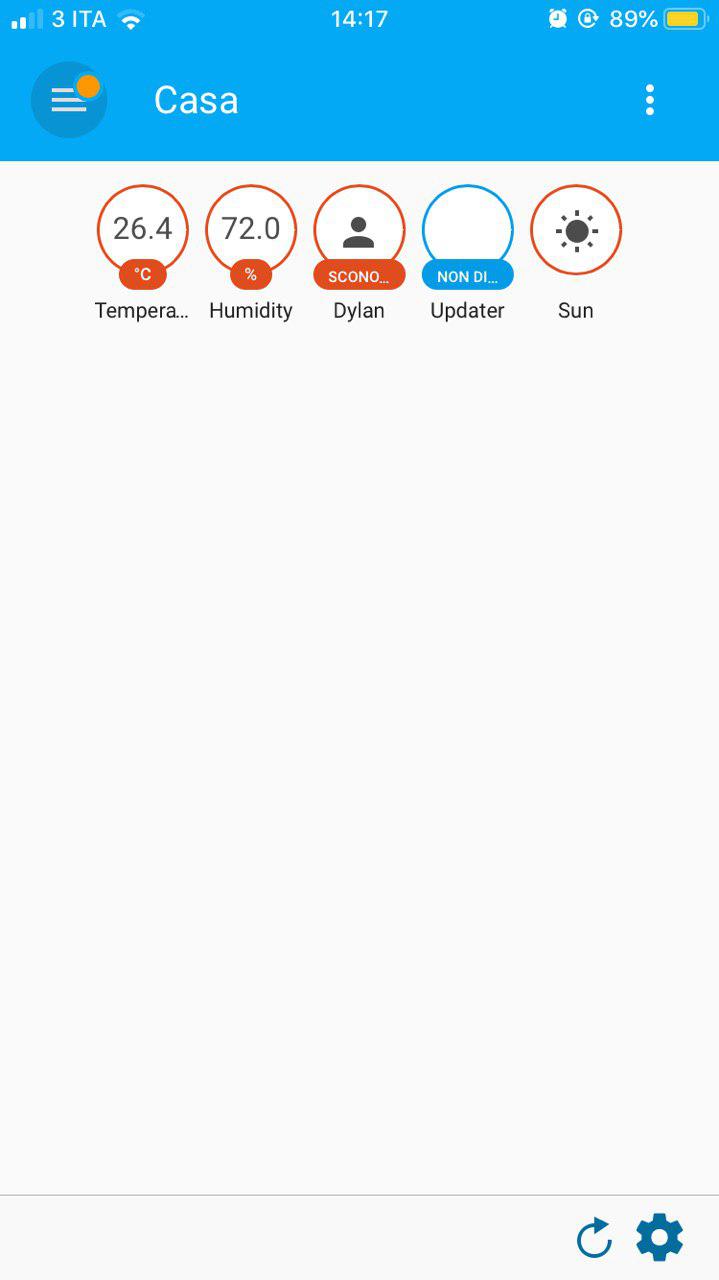The height and width of the screenshot is (1280, 719).
Task: Open the sidebar drawer menu
Action: 69,100
